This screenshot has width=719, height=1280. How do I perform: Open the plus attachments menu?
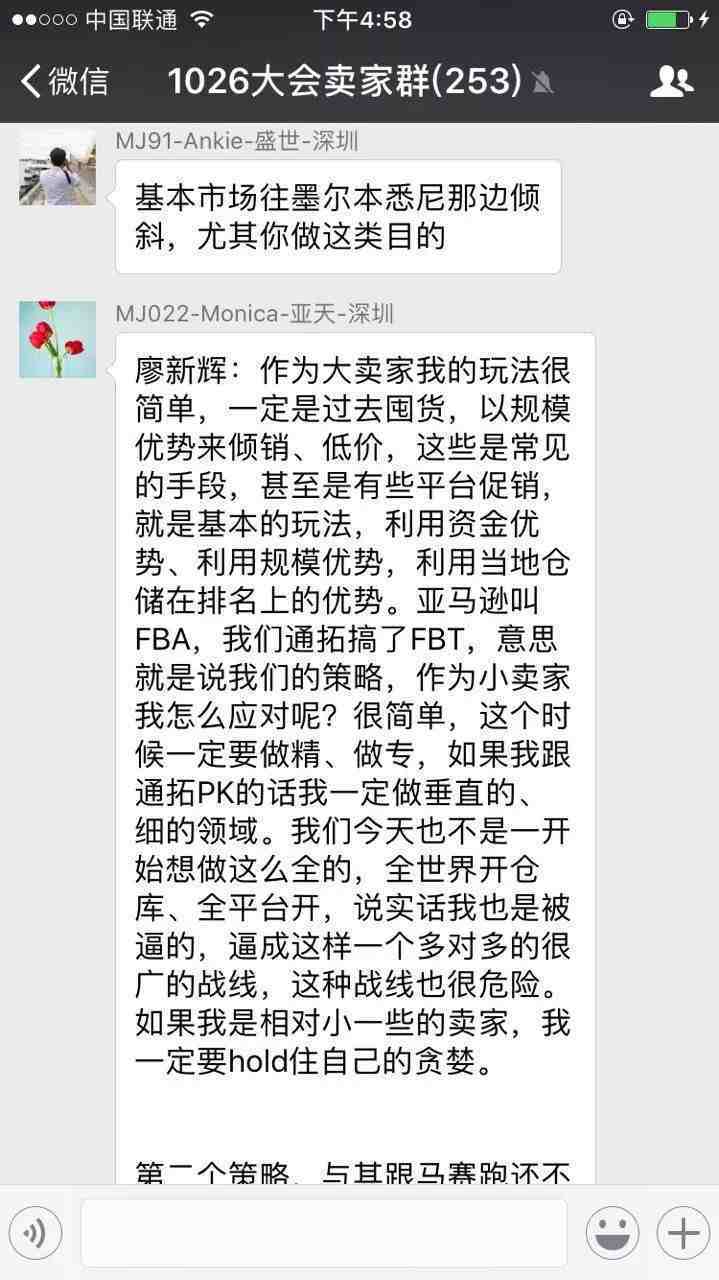(683, 1233)
